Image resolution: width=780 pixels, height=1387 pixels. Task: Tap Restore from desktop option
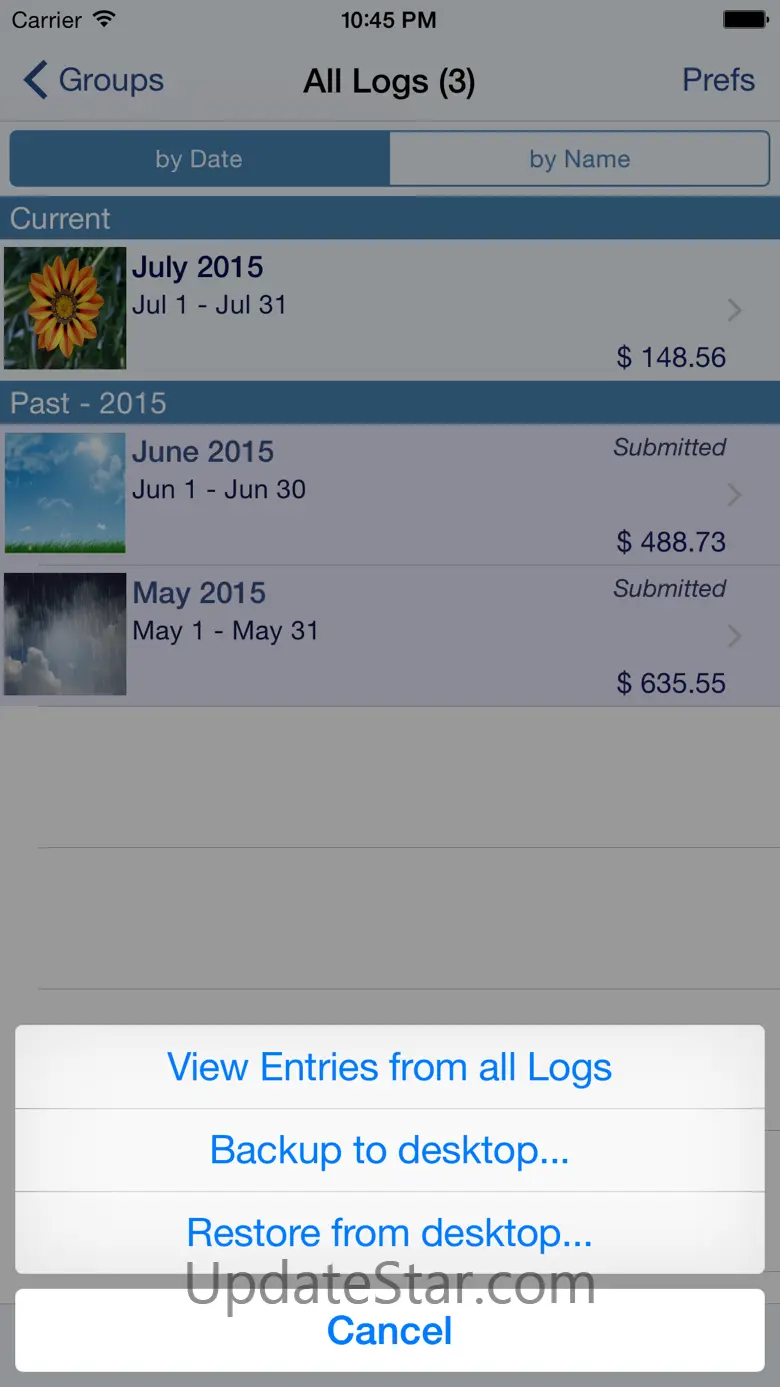coord(390,1233)
